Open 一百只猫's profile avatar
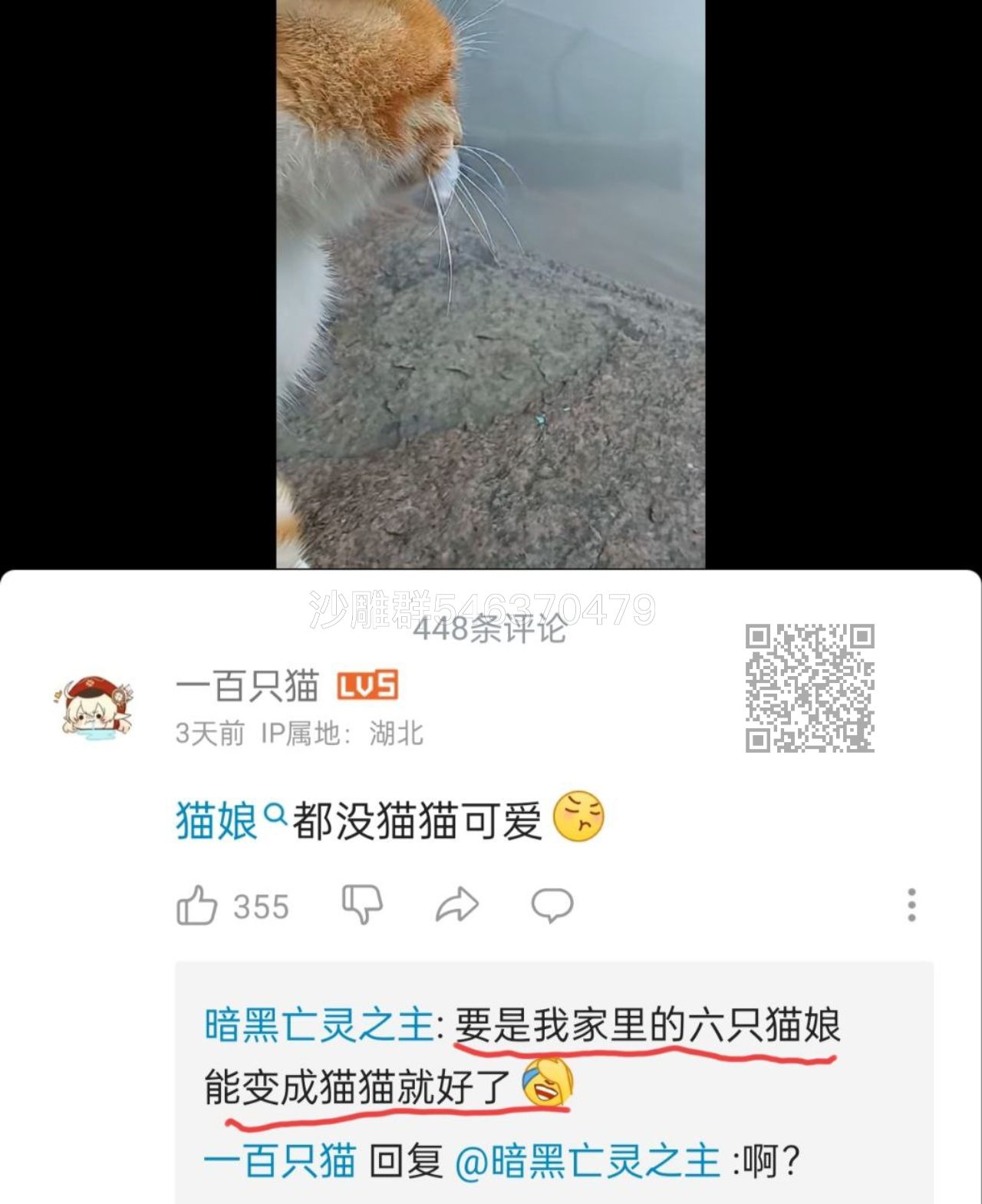Screen dimensions: 982x1204 coord(94,707)
